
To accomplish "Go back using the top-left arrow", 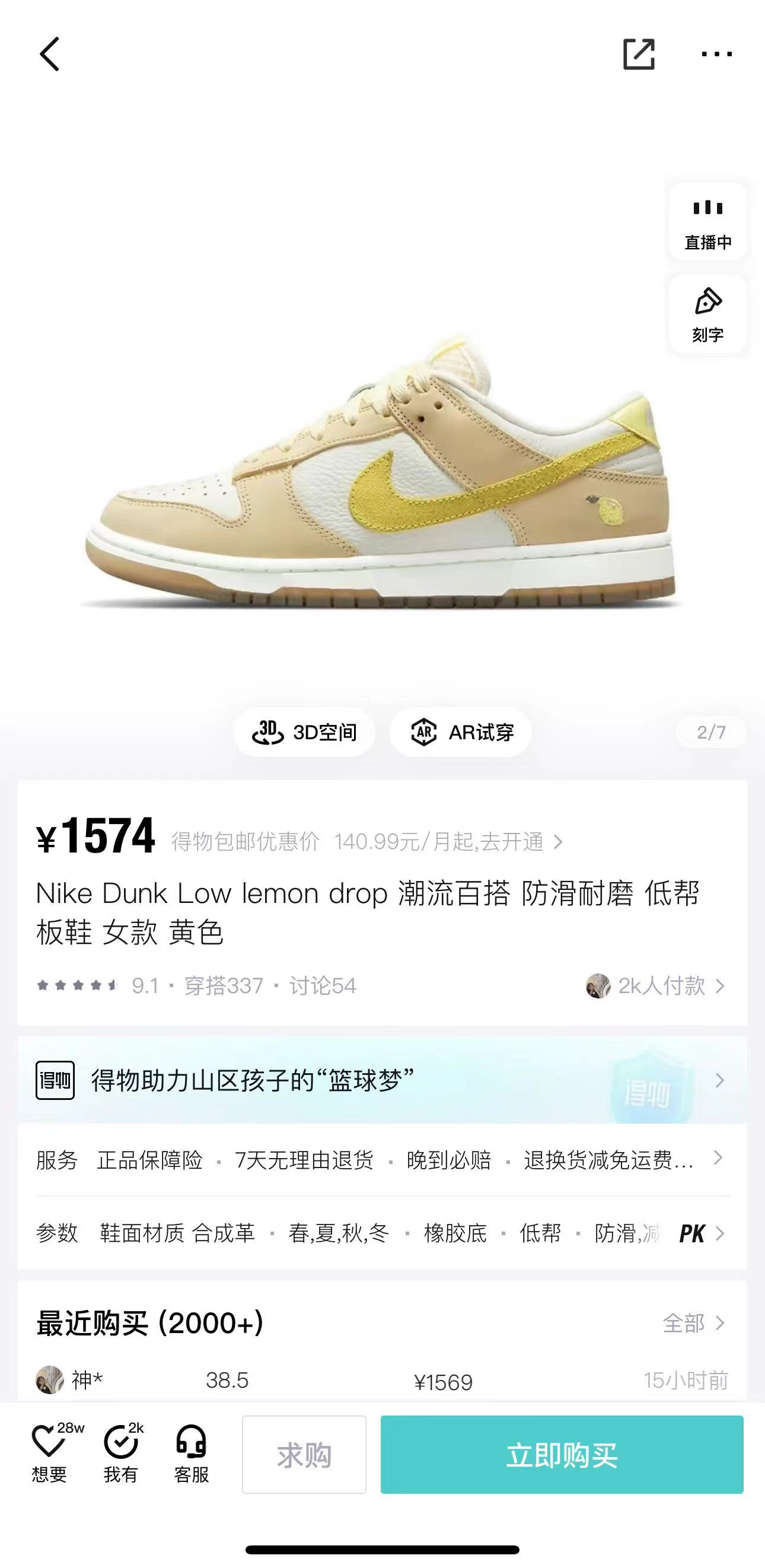I will click(x=50, y=54).
